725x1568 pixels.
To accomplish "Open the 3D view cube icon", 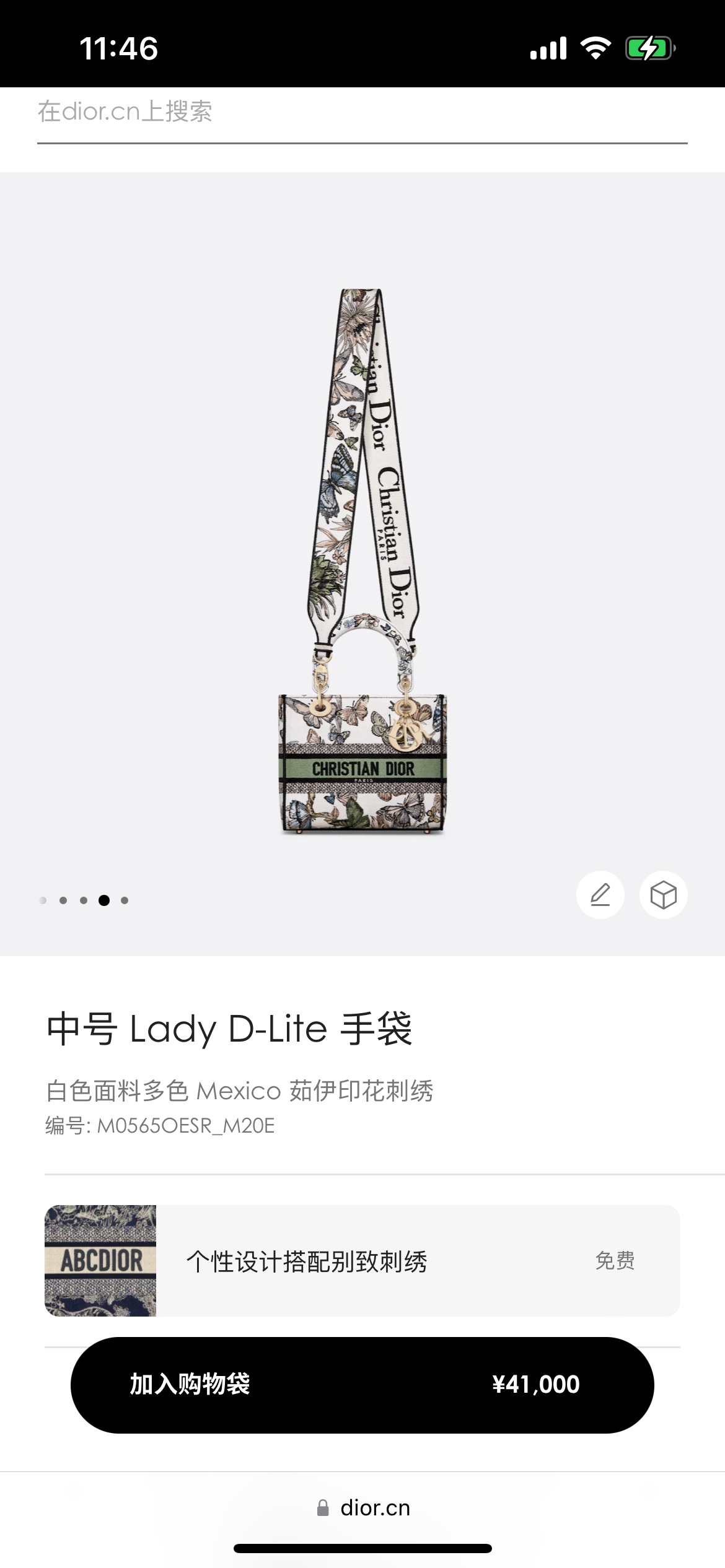I will coord(663,895).
